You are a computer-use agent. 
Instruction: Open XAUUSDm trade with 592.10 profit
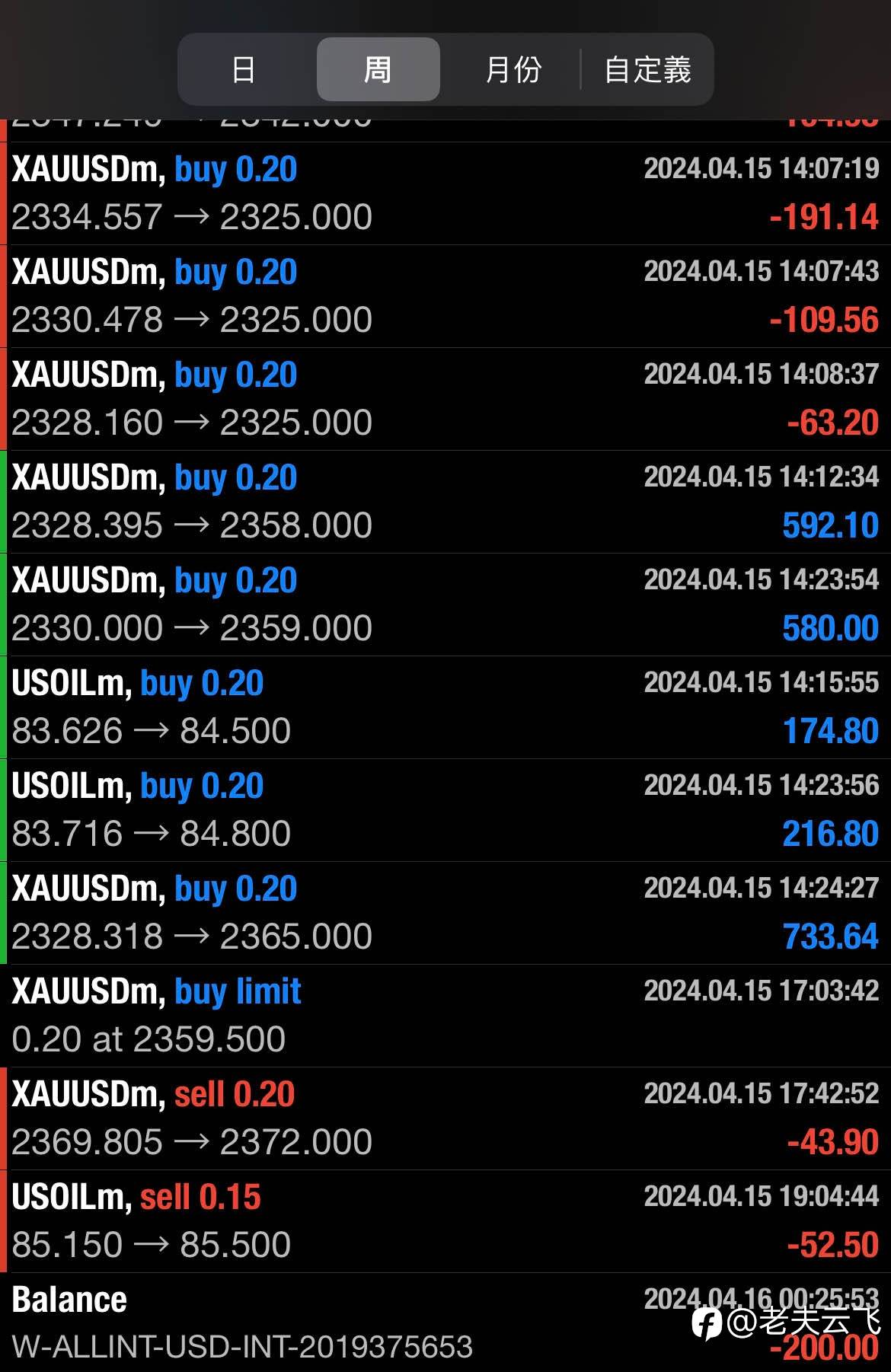(x=445, y=502)
